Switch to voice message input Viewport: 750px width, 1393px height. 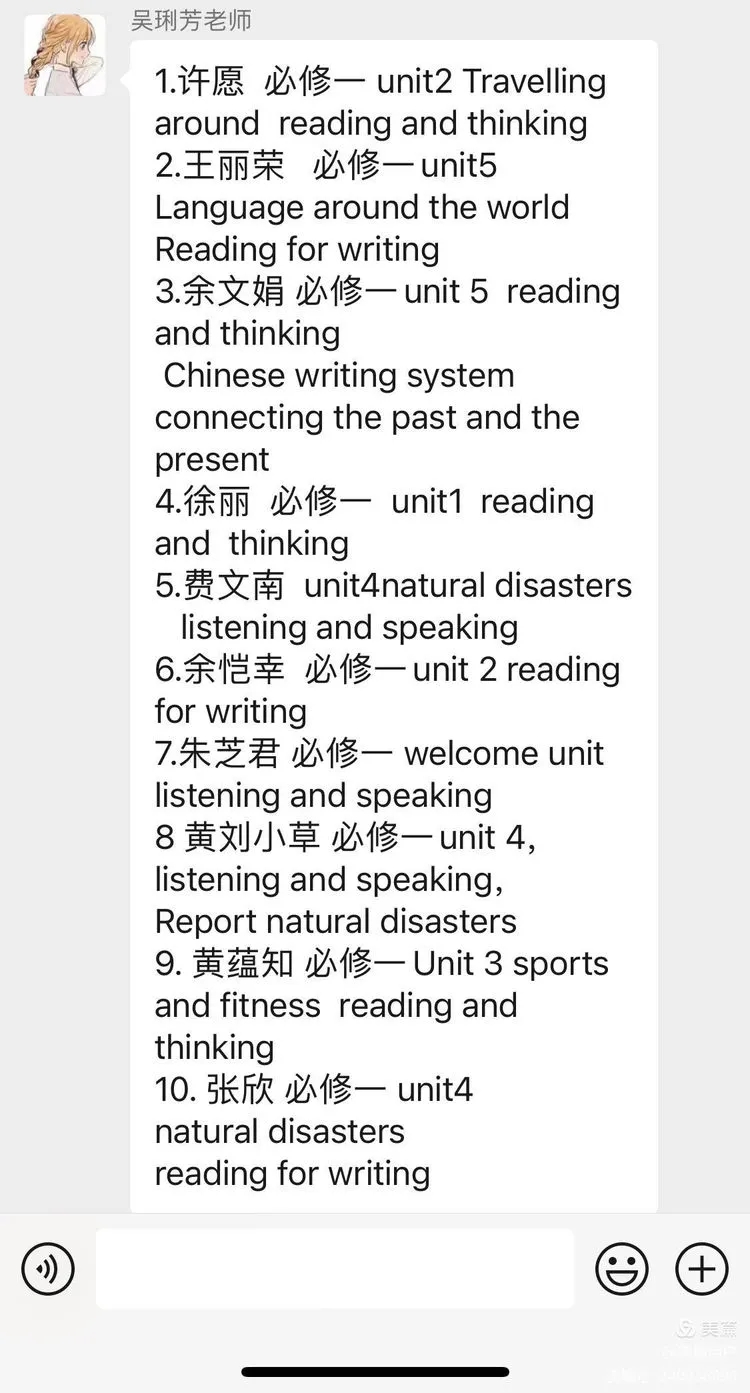pyautogui.click(x=47, y=1269)
